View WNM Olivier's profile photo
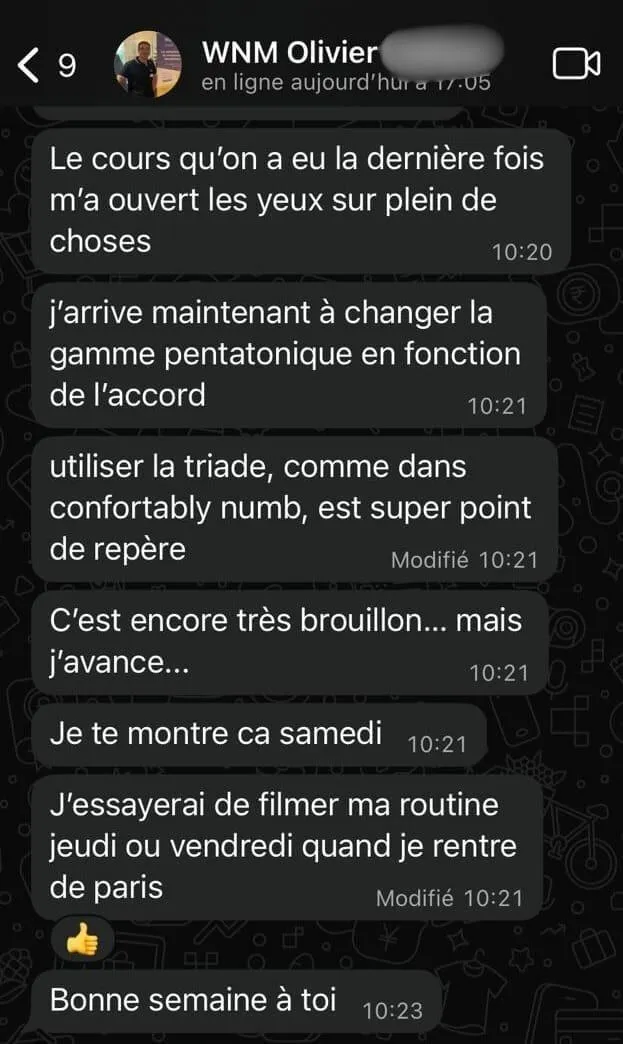The width and height of the screenshot is (623, 1044). coord(148,65)
